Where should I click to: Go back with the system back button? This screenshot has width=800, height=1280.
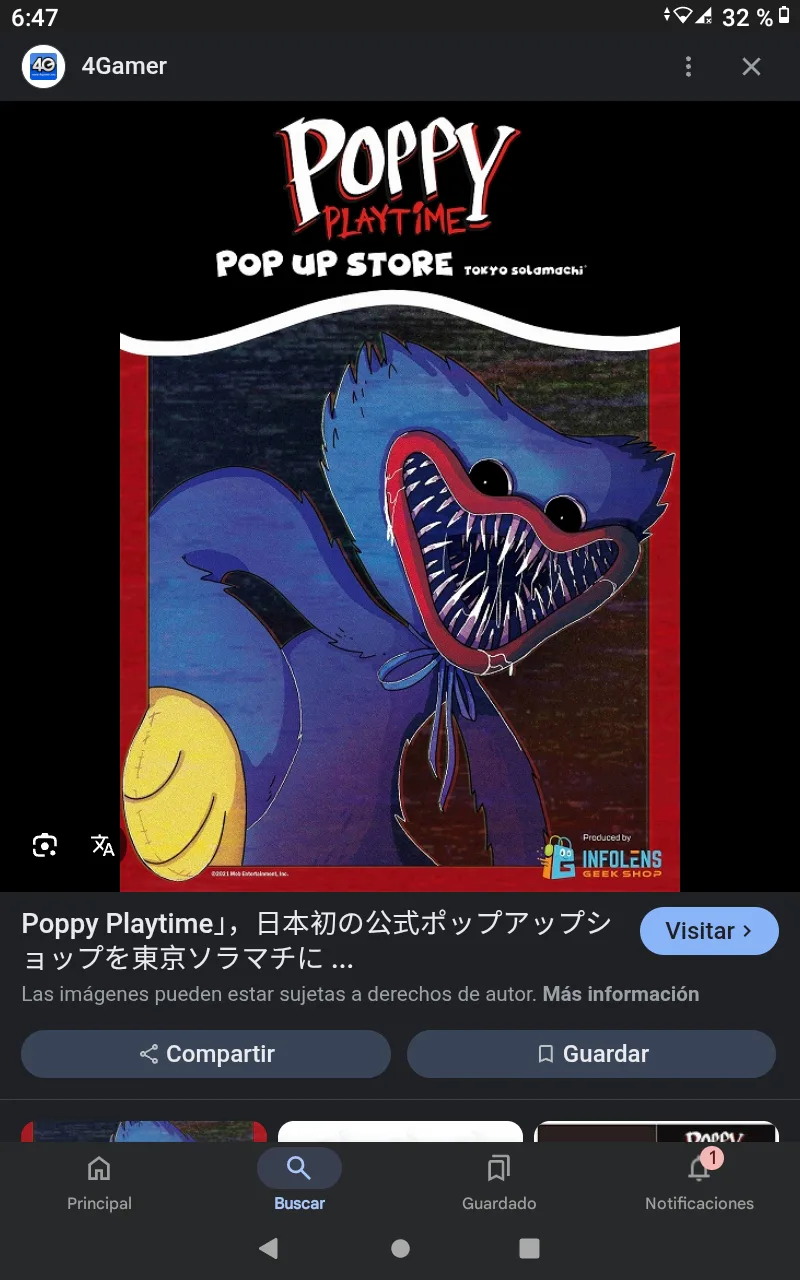coord(268,1248)
